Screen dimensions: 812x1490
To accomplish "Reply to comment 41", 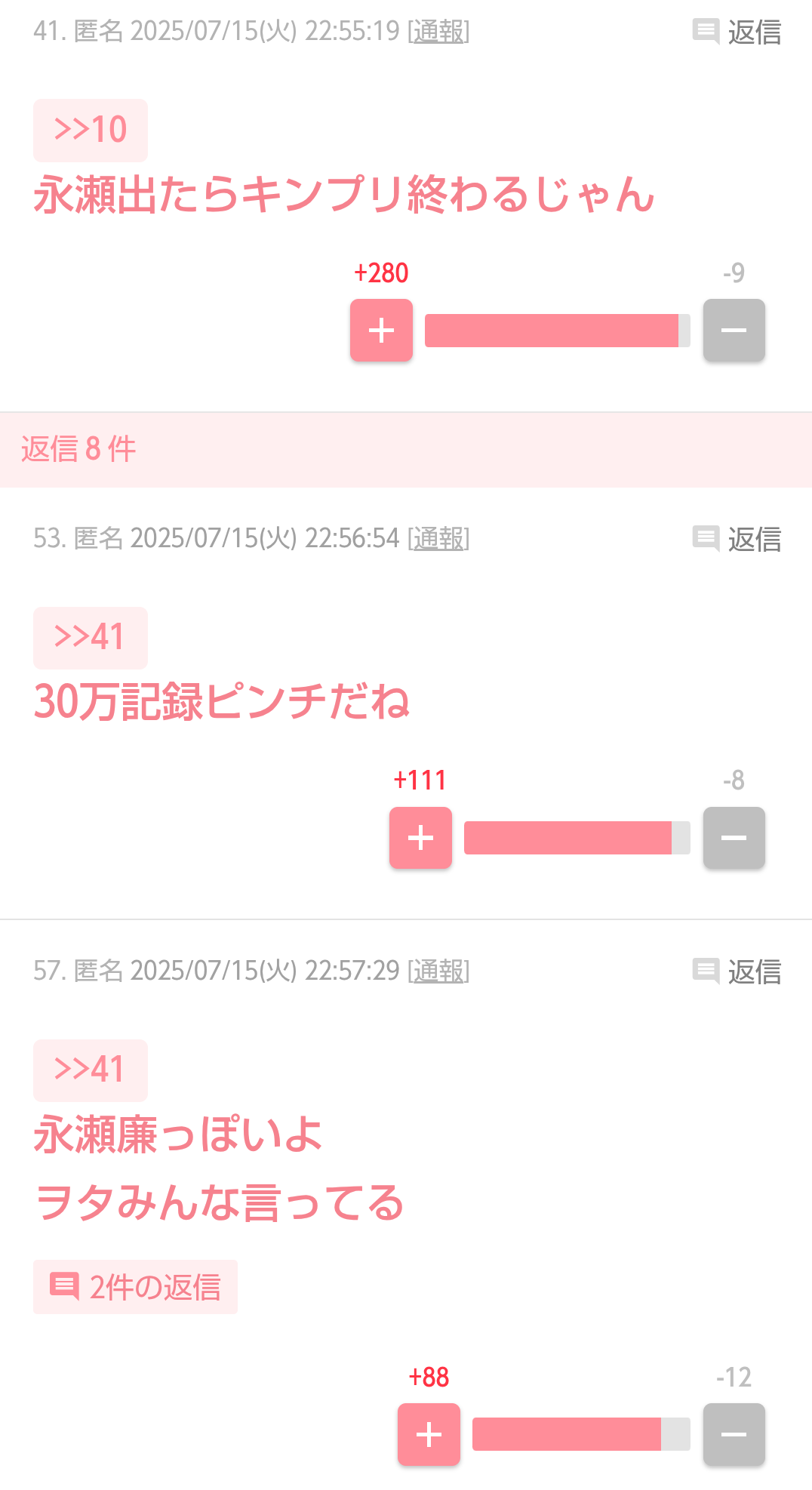I will pyautogui.click(x=737, y=32).
